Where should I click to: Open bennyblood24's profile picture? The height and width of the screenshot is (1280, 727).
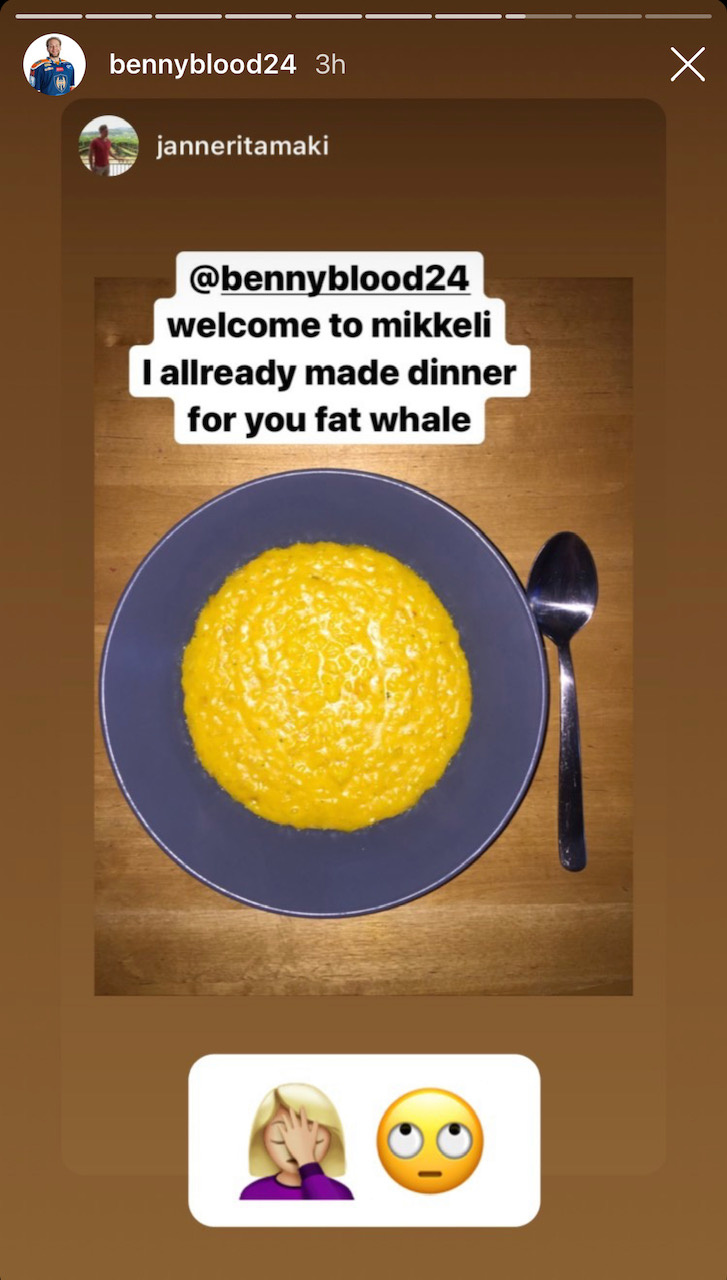pos(54,65)
